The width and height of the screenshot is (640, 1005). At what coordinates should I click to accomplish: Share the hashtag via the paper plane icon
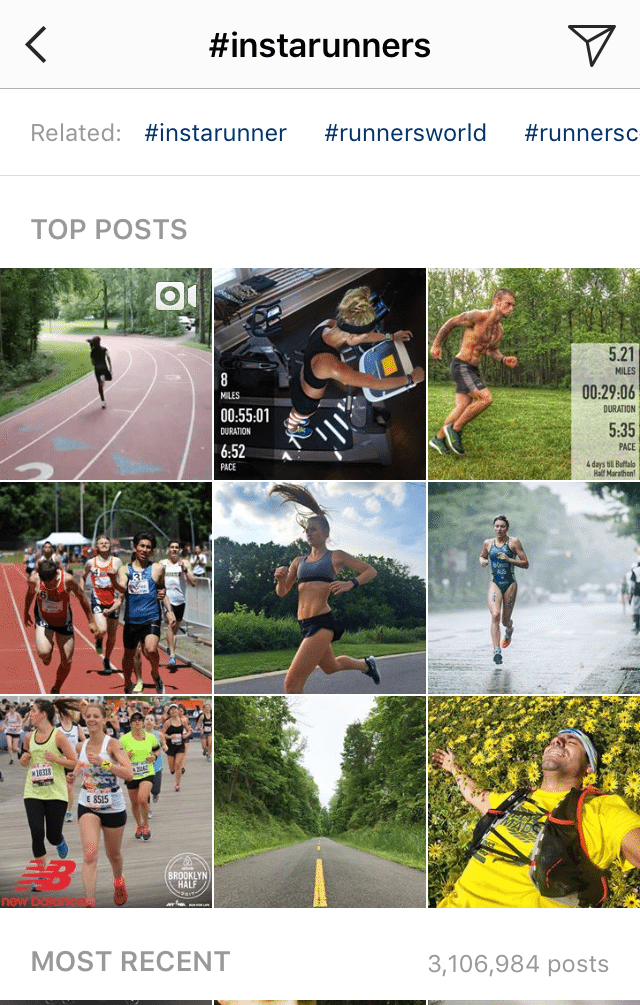[590, 45]
